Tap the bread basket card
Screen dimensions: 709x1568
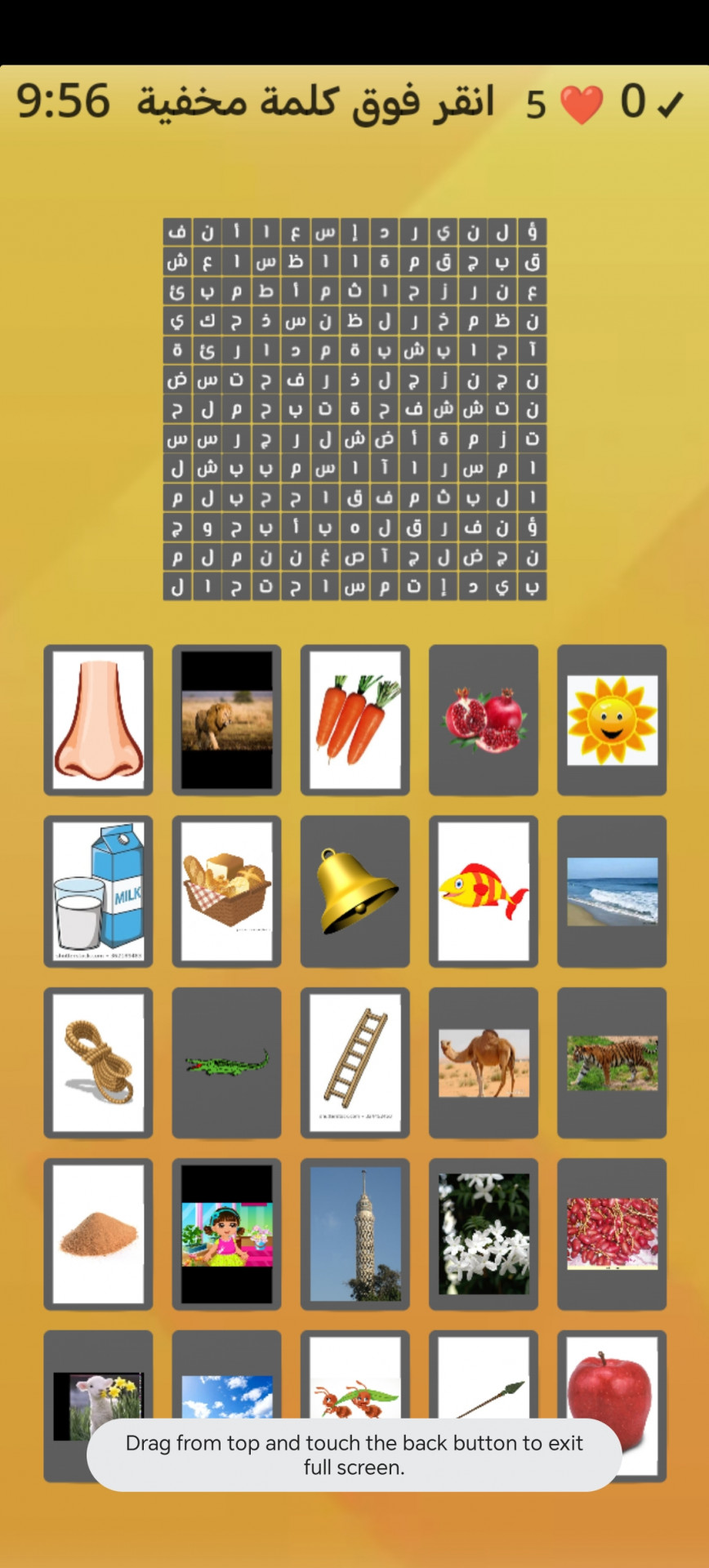pos(226,891)
